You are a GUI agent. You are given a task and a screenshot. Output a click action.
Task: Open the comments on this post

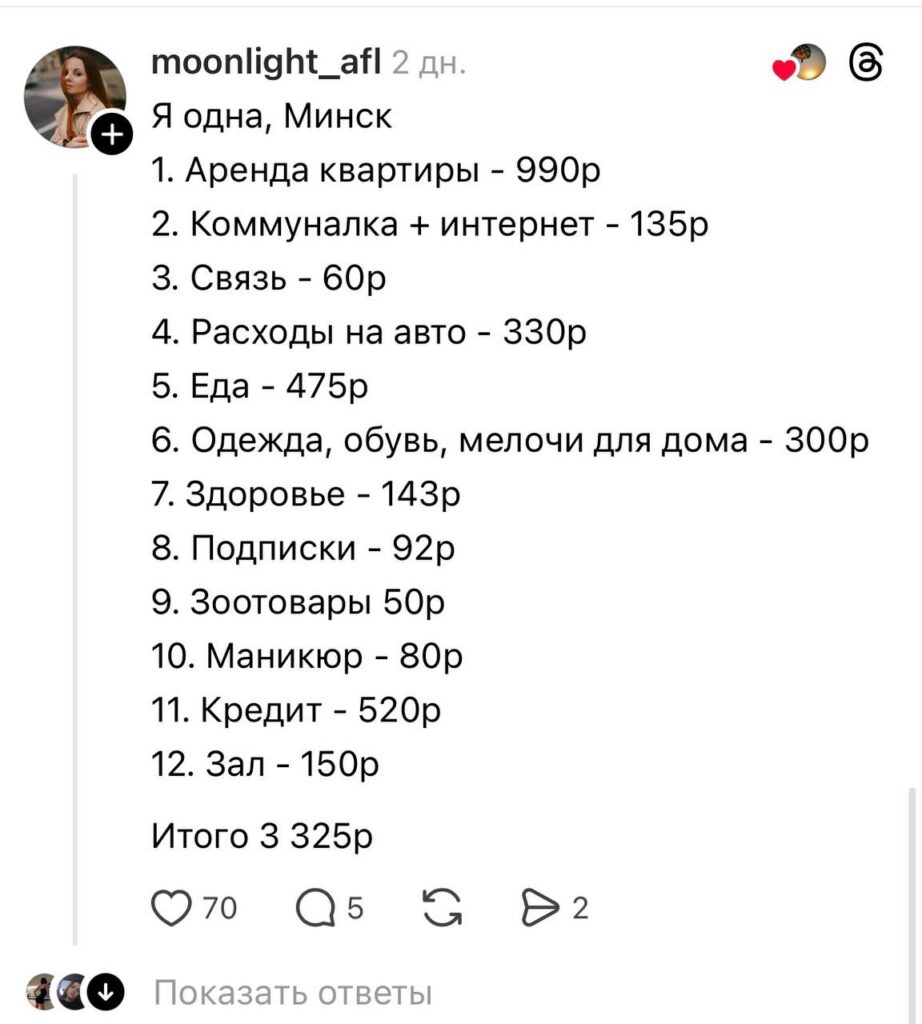pos(315,908)
